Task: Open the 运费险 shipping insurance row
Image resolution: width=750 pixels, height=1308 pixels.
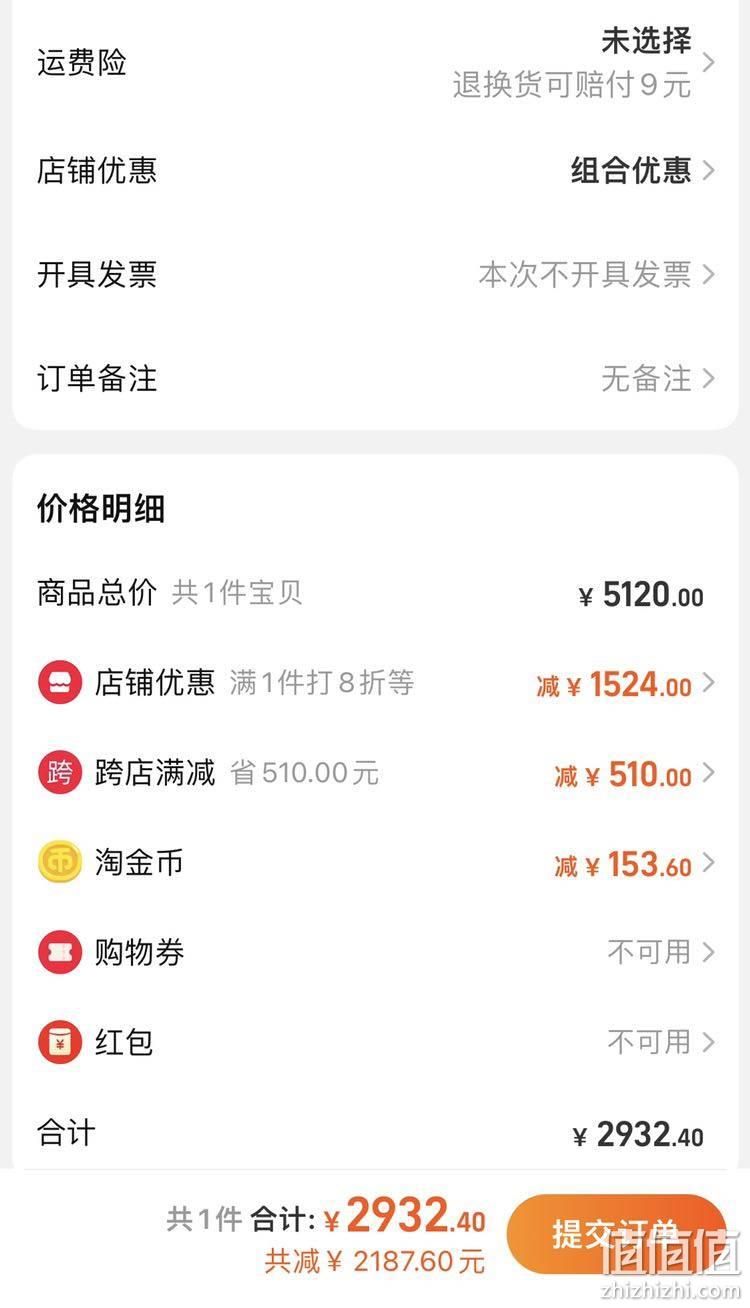Action: (375, 63)
